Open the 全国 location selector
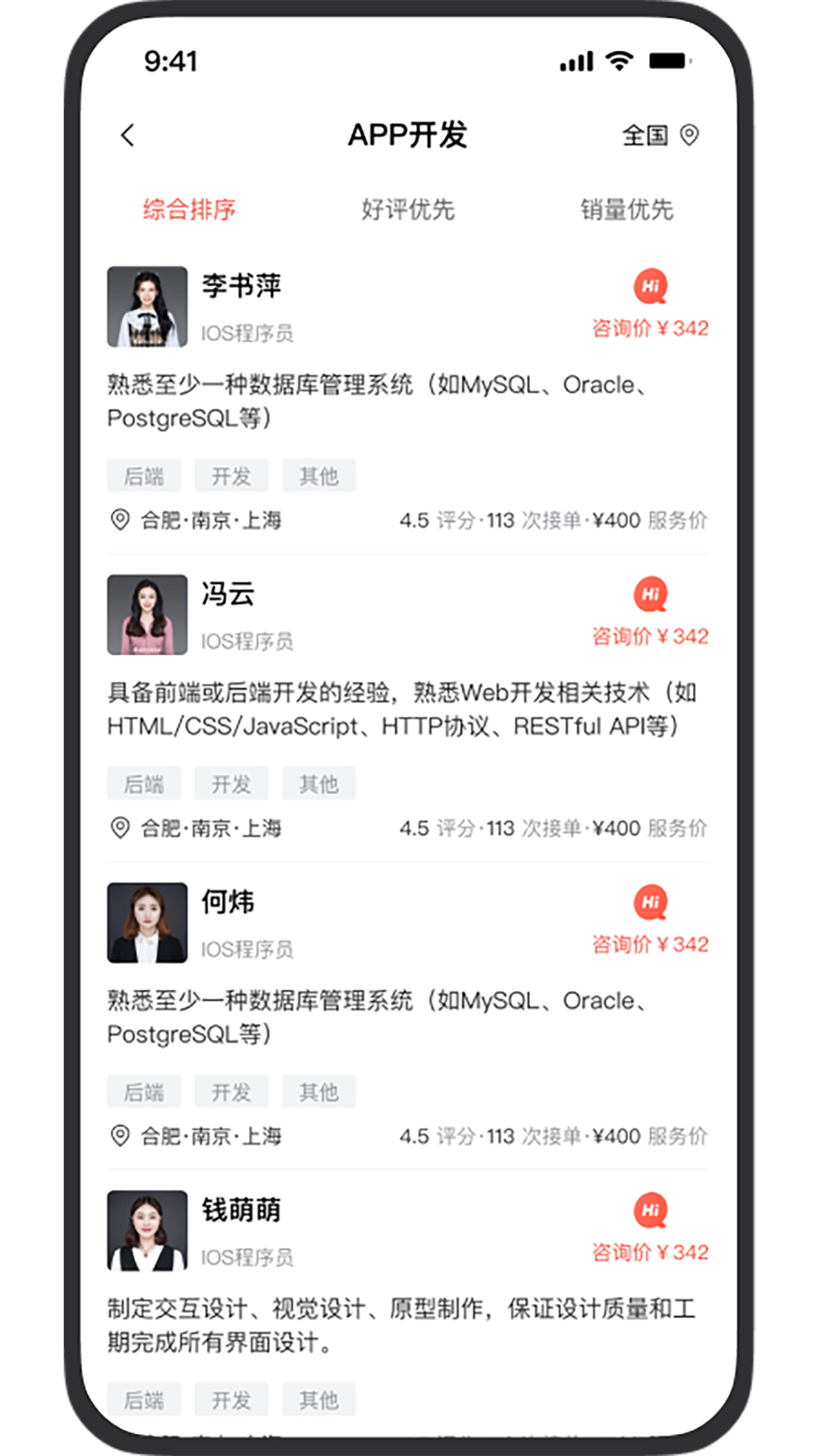 pyautogui.click(x=659, y=136)
